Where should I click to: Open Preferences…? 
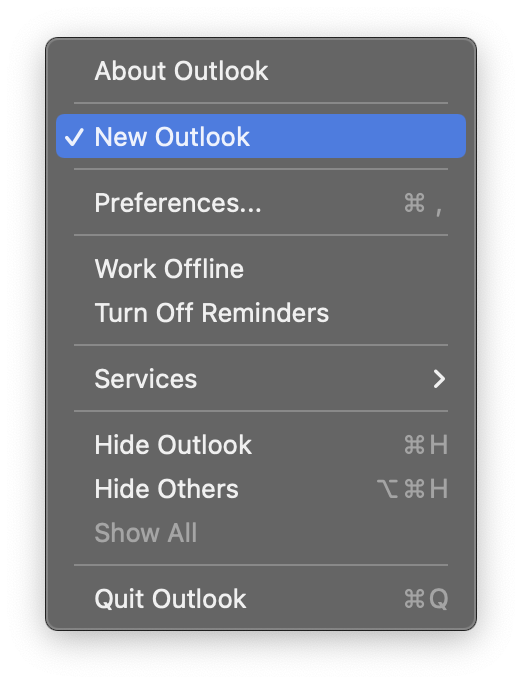[x=261, y=203]
